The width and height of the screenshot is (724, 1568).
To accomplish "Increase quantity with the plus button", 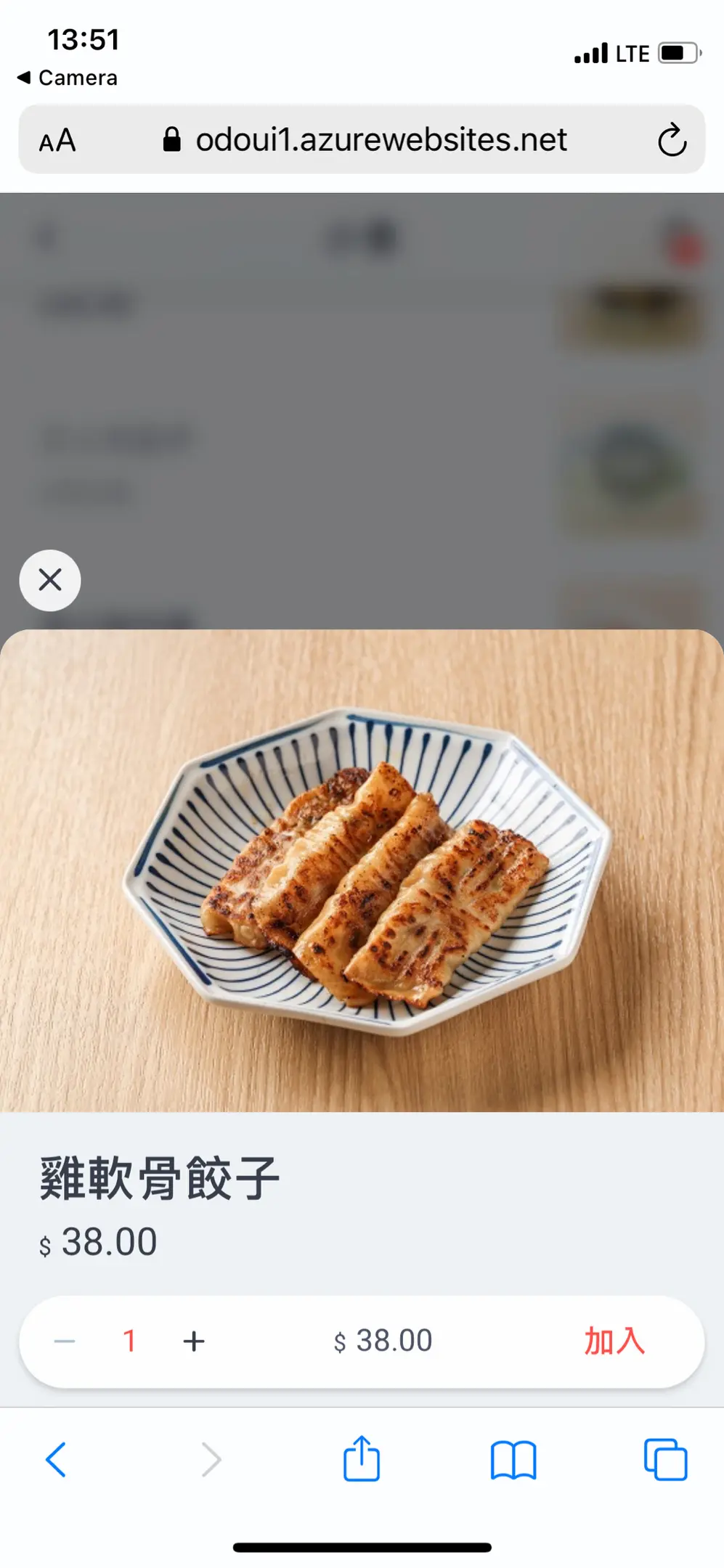I will (193, 1341).
